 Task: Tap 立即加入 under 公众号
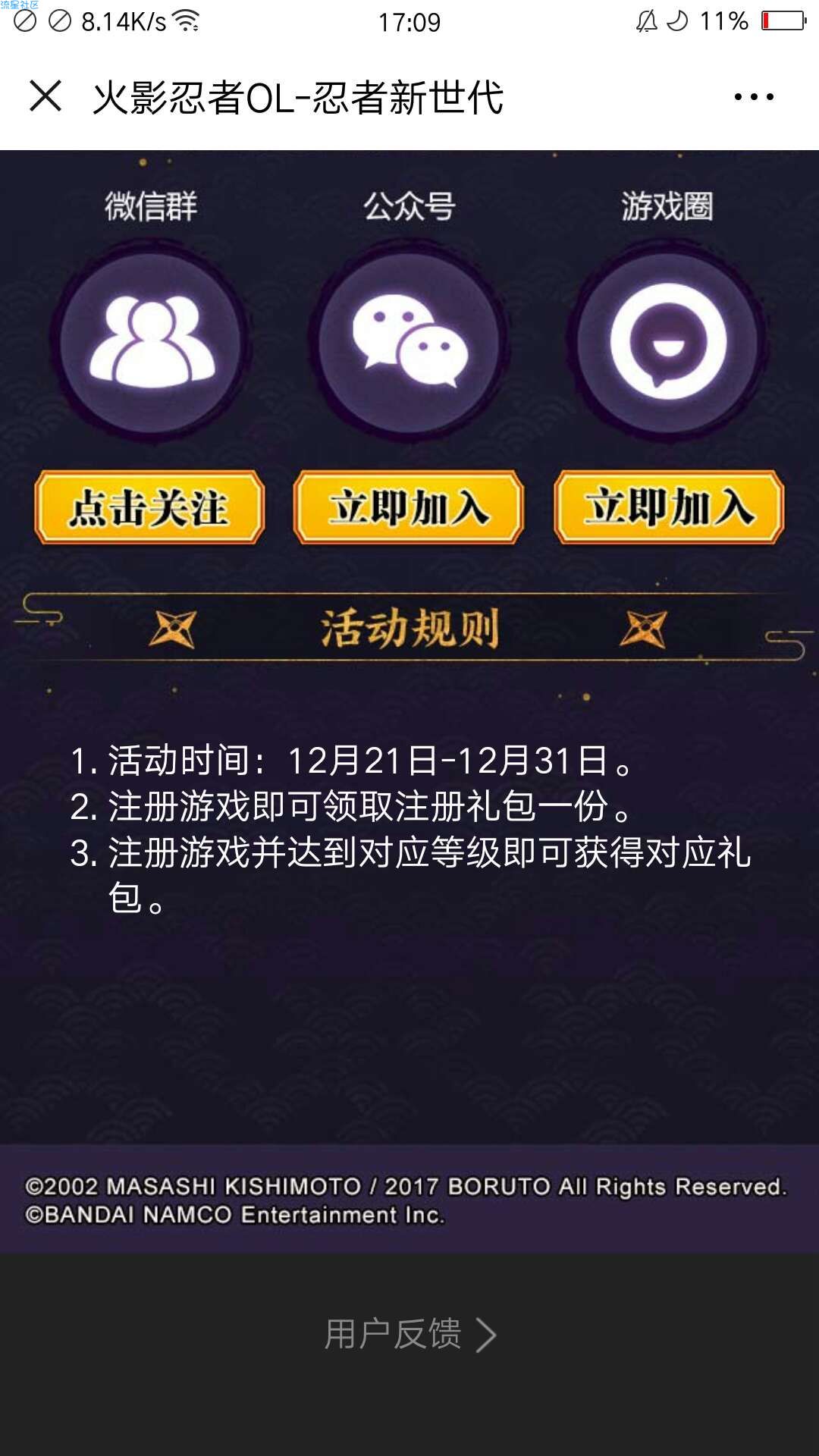(x=409, y=507)
